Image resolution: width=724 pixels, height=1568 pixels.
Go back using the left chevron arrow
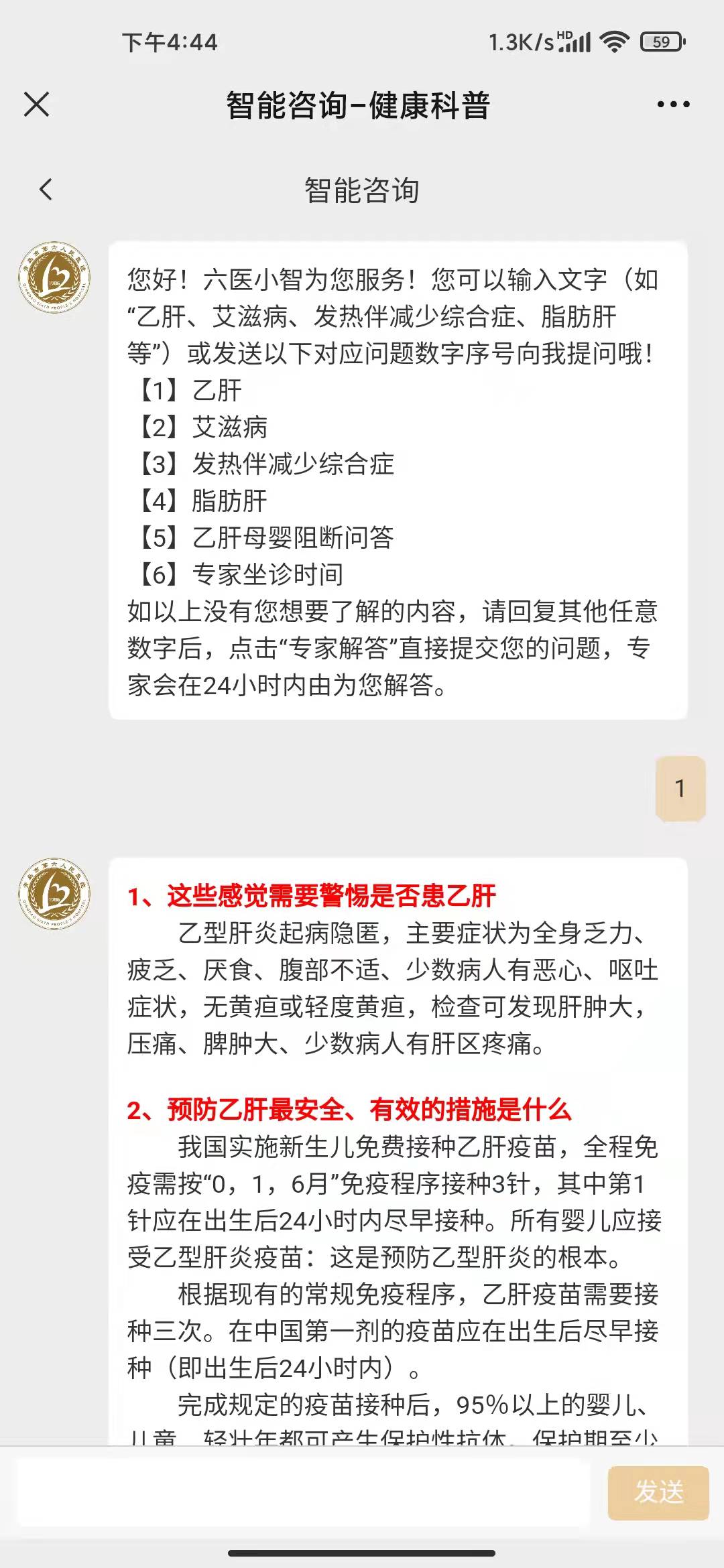pyautogui.click(x=46, y=190)
